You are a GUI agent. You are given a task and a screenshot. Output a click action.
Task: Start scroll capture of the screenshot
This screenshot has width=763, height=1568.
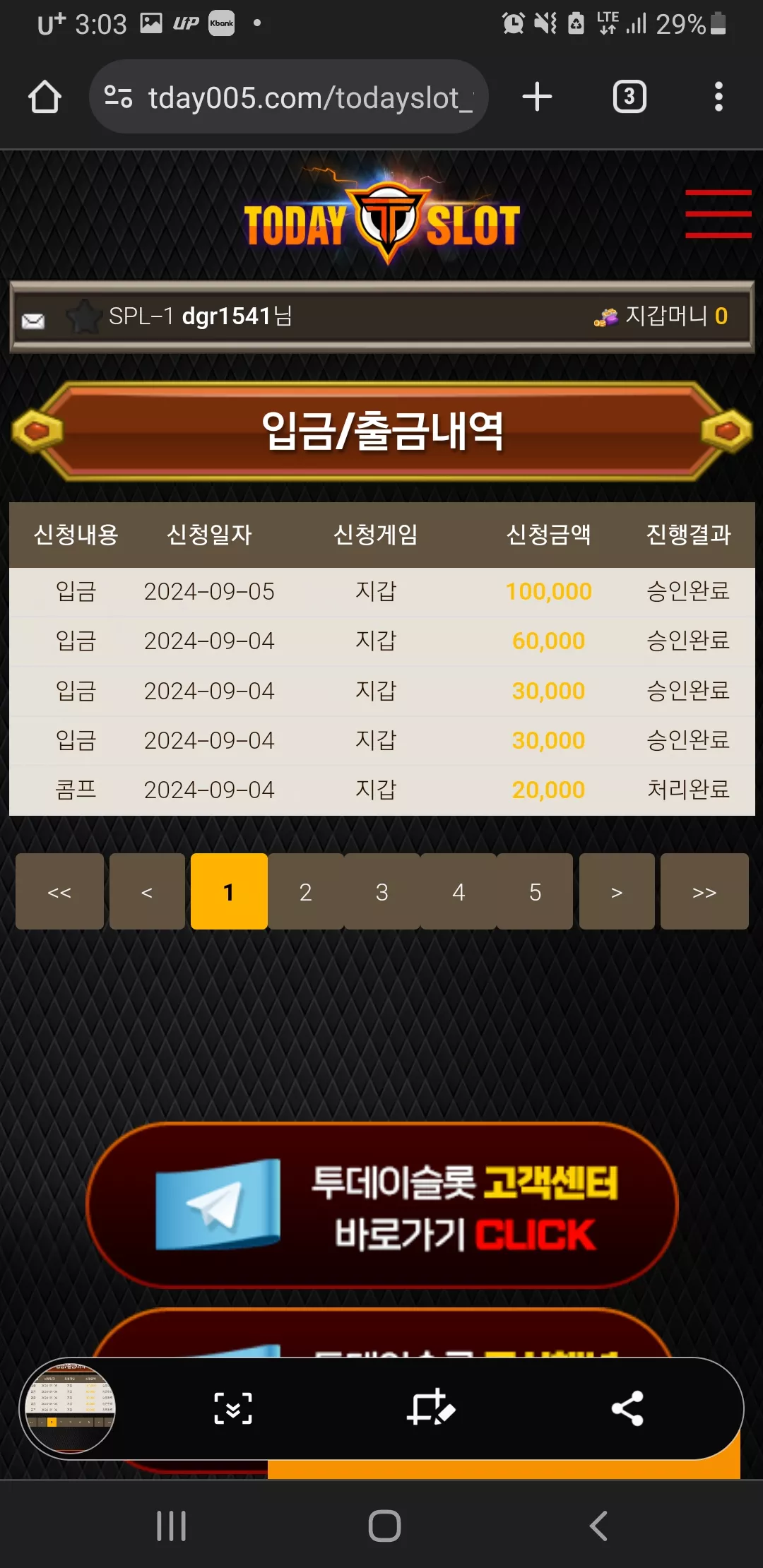pos(233,1408)
